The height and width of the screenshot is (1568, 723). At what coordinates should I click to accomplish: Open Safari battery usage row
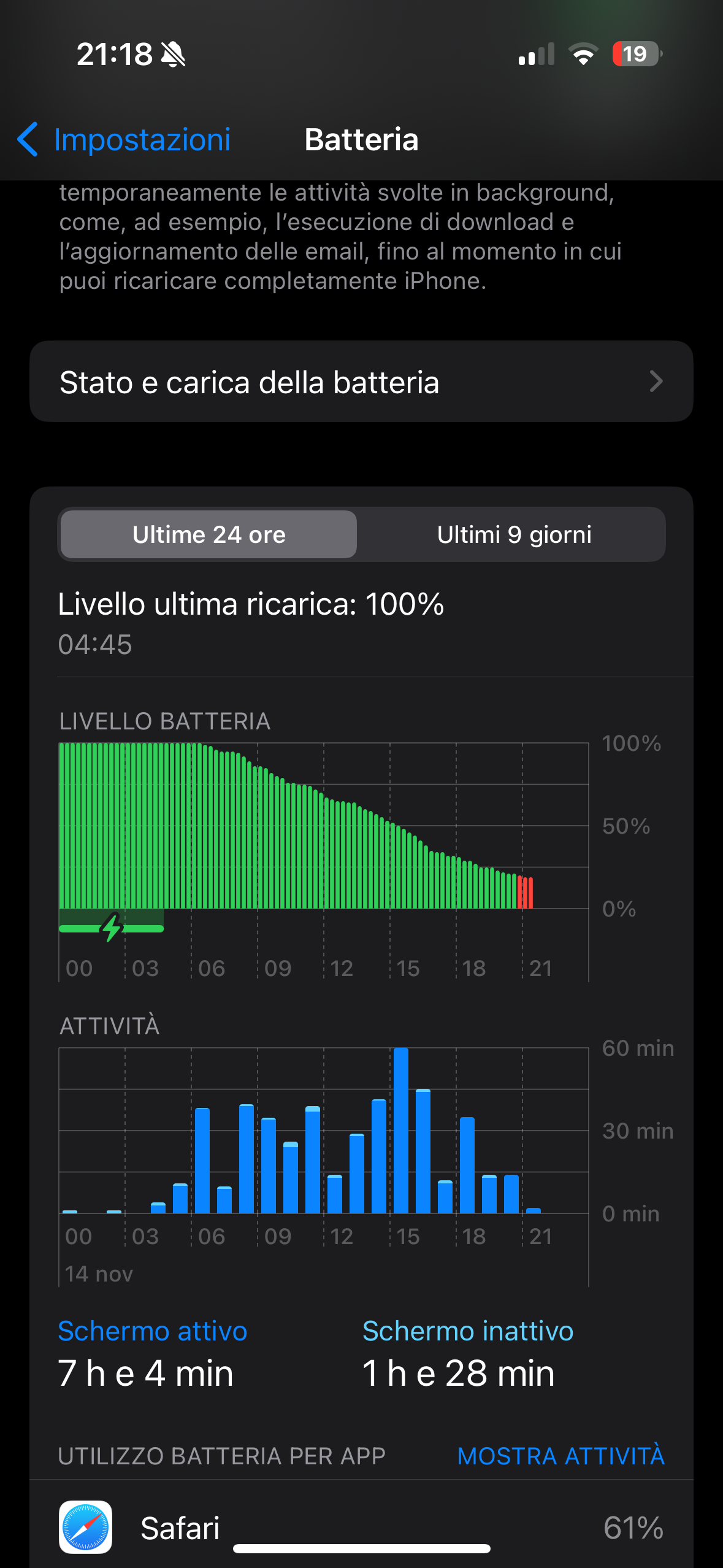(x=361, y=1527)
